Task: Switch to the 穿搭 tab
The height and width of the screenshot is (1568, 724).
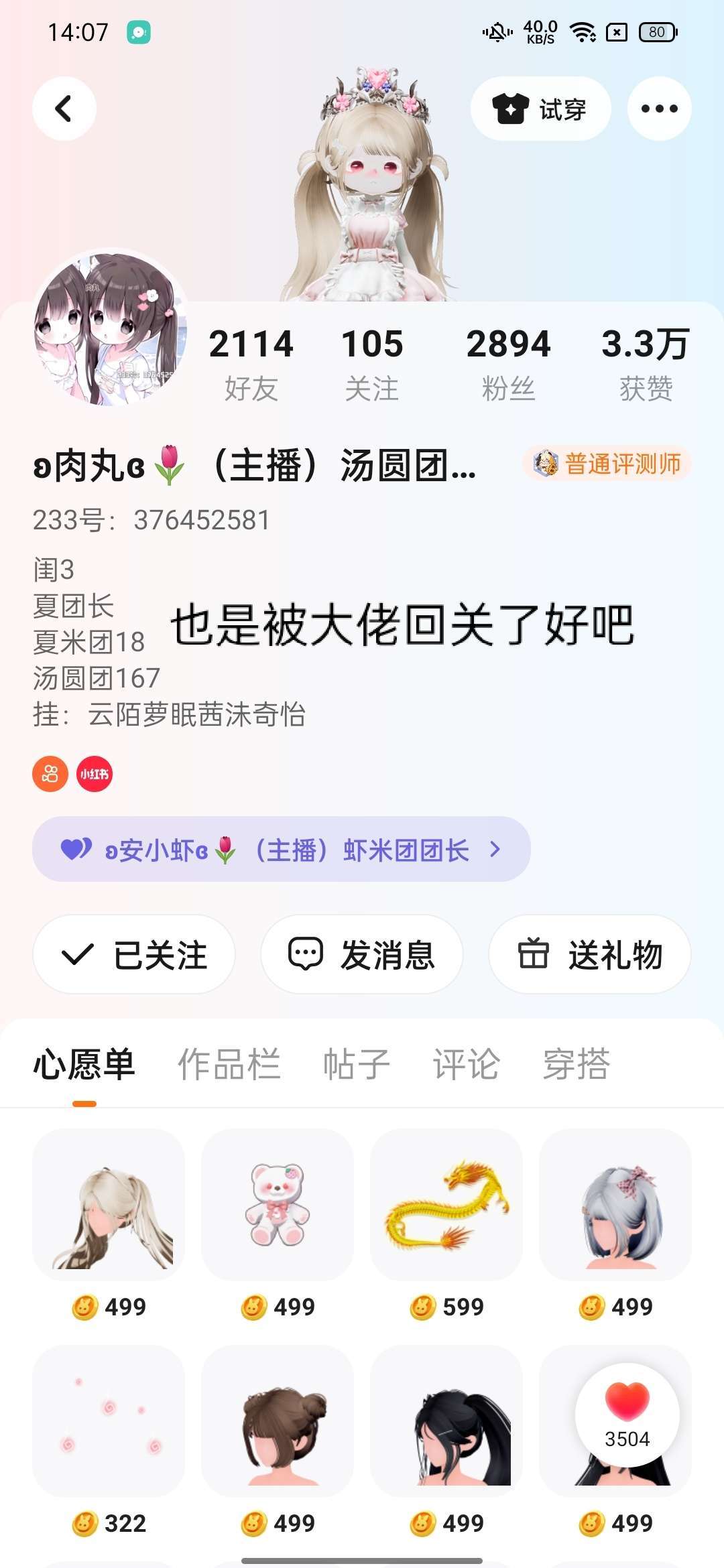Action: (576, 1064)
